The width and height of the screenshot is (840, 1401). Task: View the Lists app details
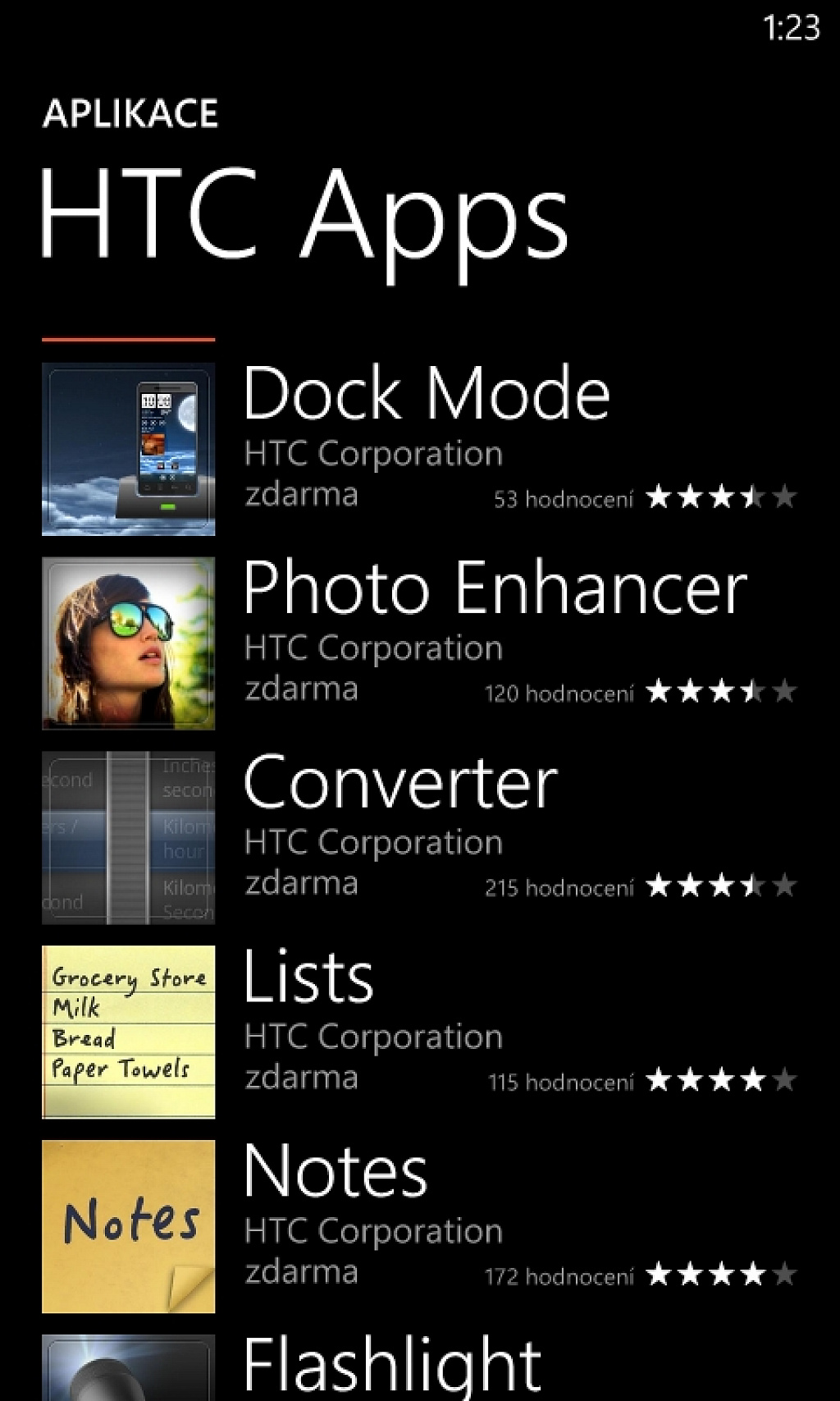[x=420, y=1032]
